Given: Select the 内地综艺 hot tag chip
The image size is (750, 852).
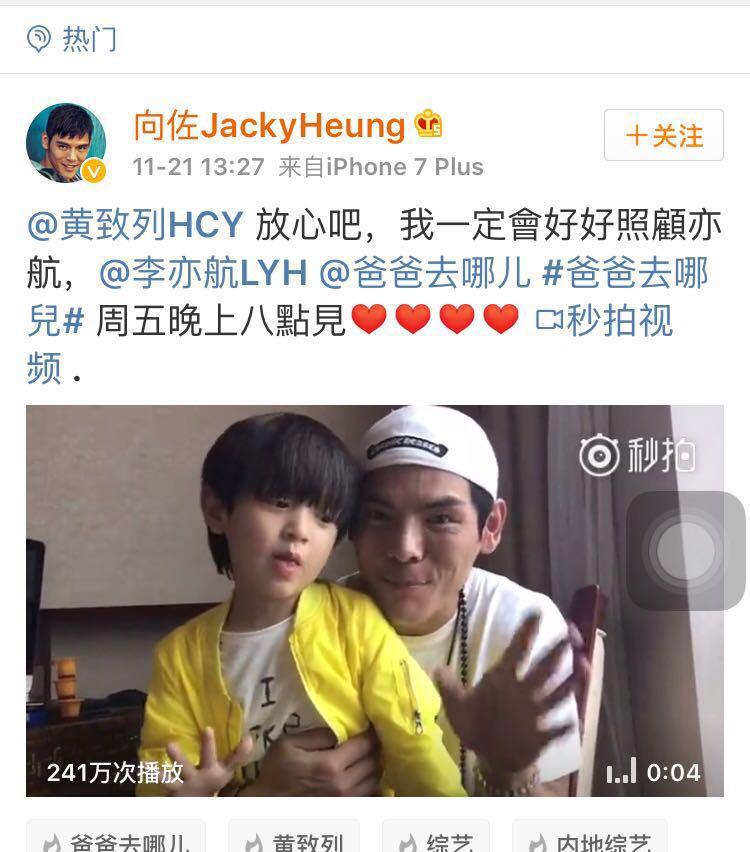Looking at the screenshot, I should [x=591, y=838].
